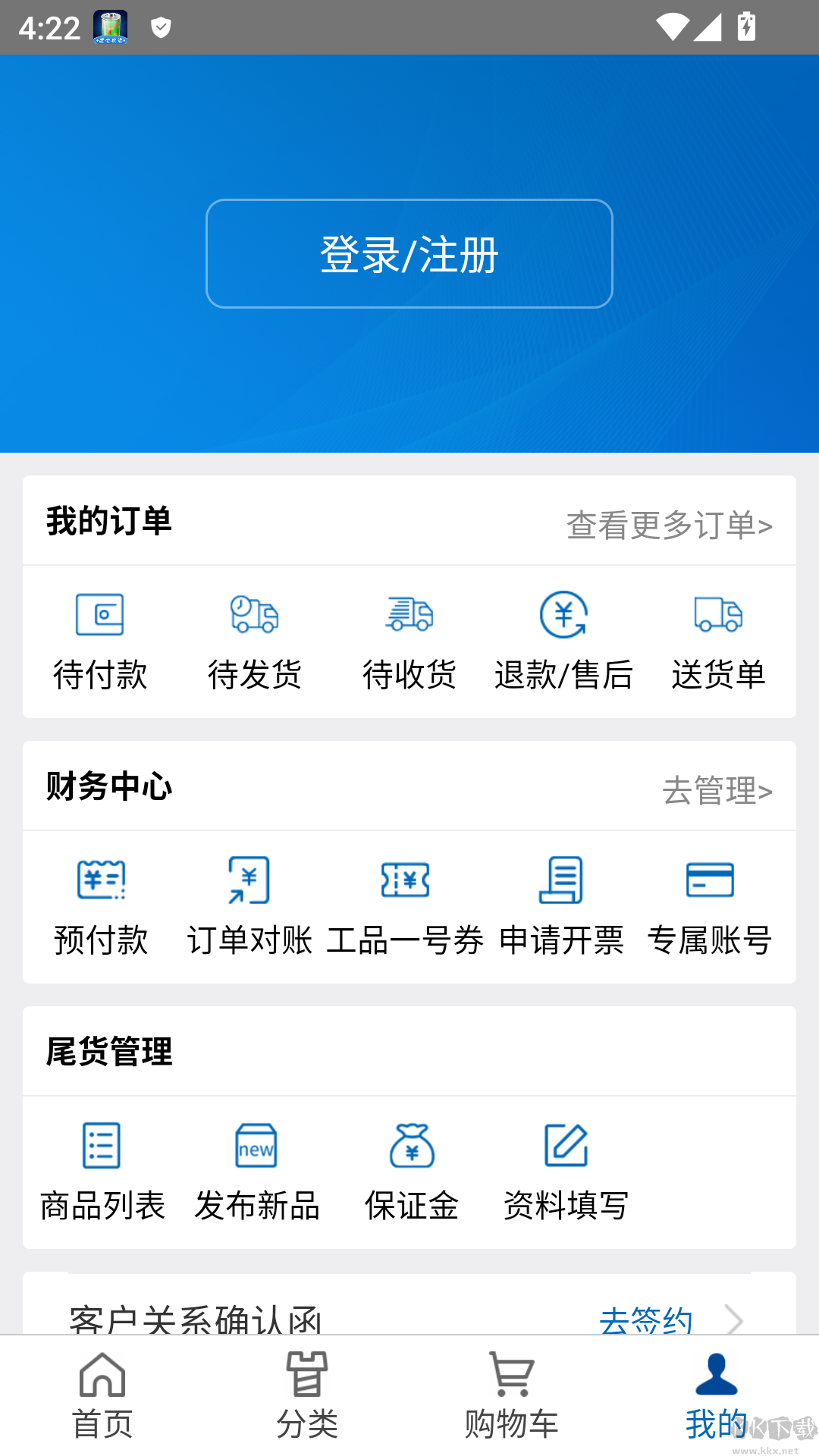Open the 待付款 pending payment icon
Viewport: 819px width, 1456px height.
pyautogui.click(x=101, y=641)
